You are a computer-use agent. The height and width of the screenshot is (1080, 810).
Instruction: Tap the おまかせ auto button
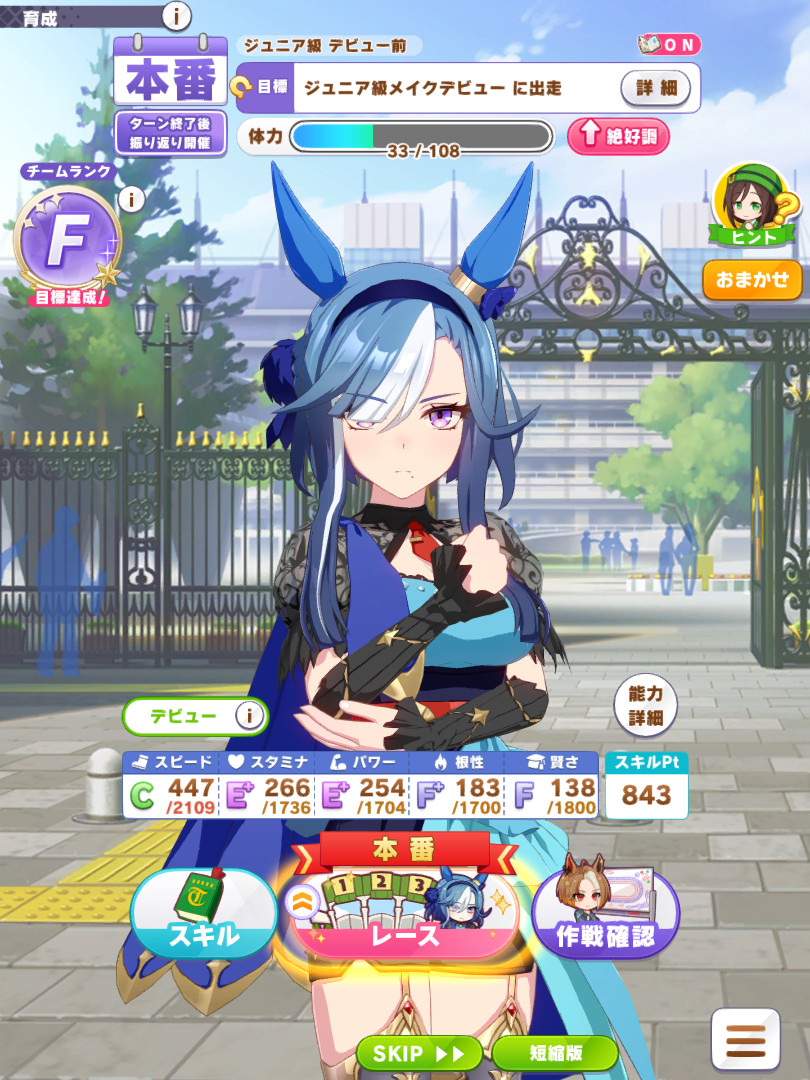tap(752, 279)
